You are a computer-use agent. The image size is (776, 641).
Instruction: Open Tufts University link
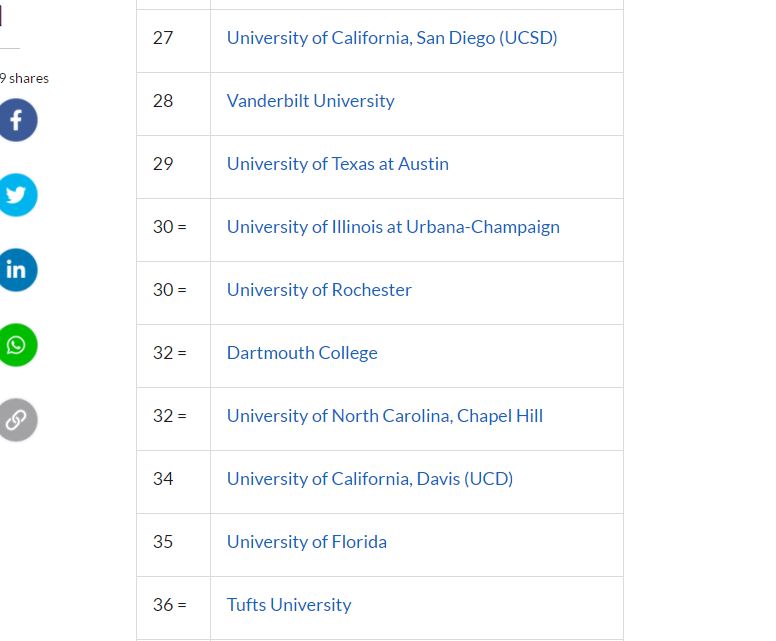click(289, 605)
